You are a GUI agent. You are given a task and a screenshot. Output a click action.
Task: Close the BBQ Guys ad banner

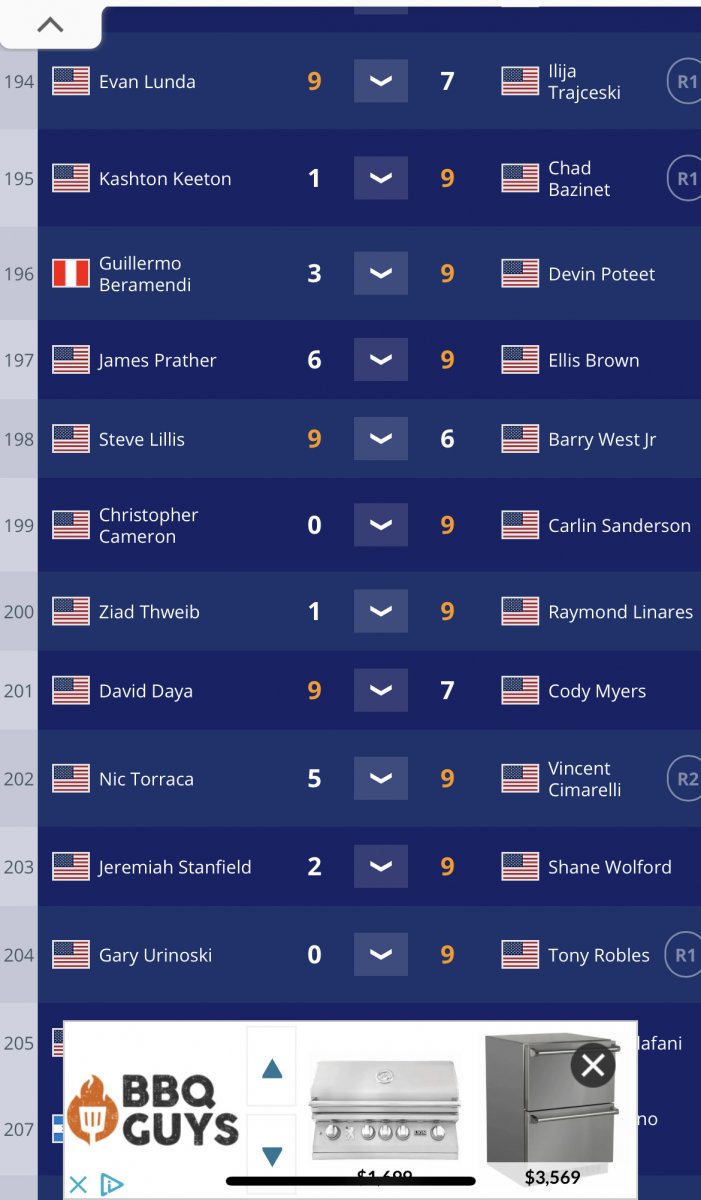592,1066
